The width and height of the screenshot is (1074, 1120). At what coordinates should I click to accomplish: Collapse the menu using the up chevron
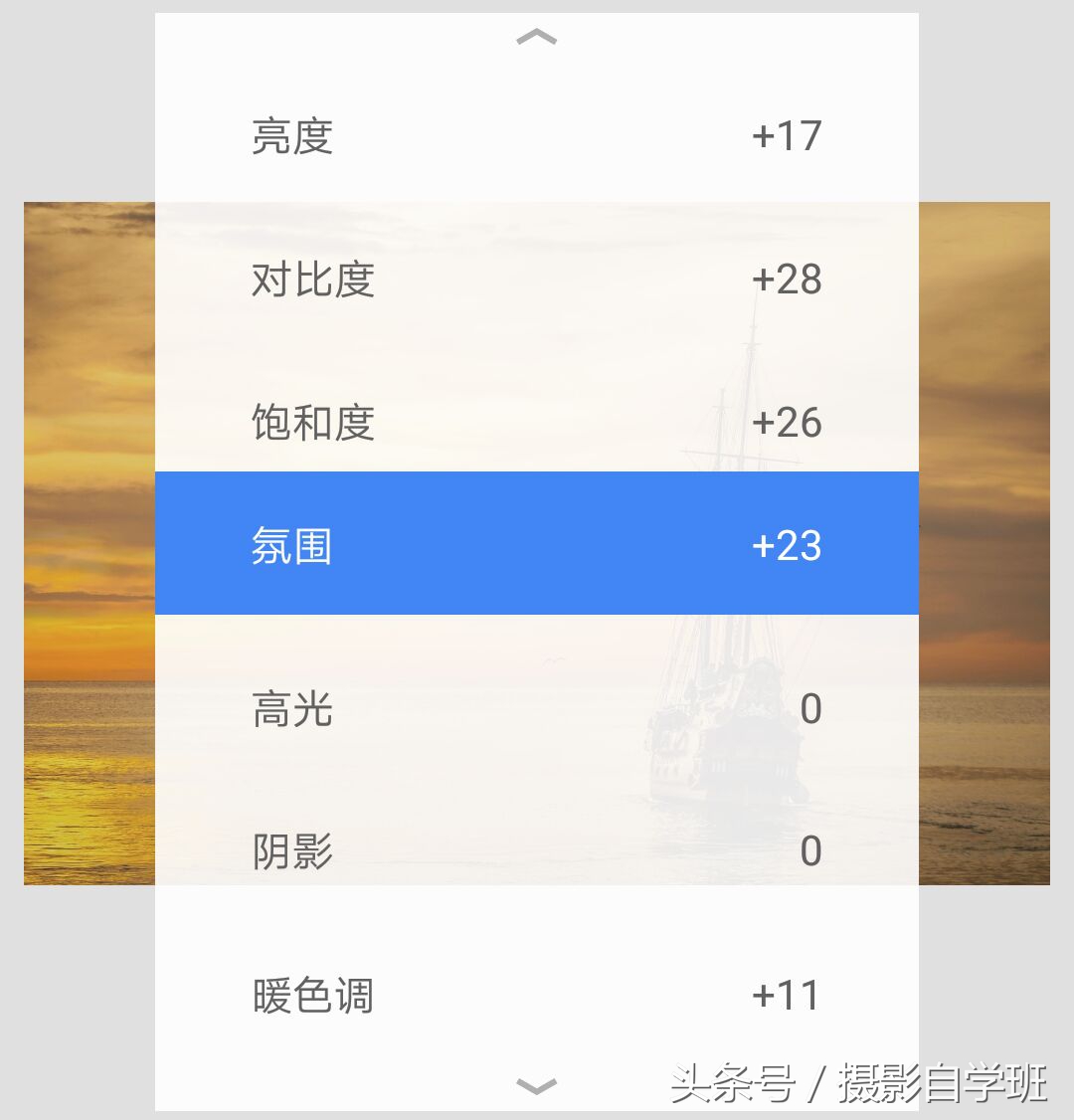(537, 36)
